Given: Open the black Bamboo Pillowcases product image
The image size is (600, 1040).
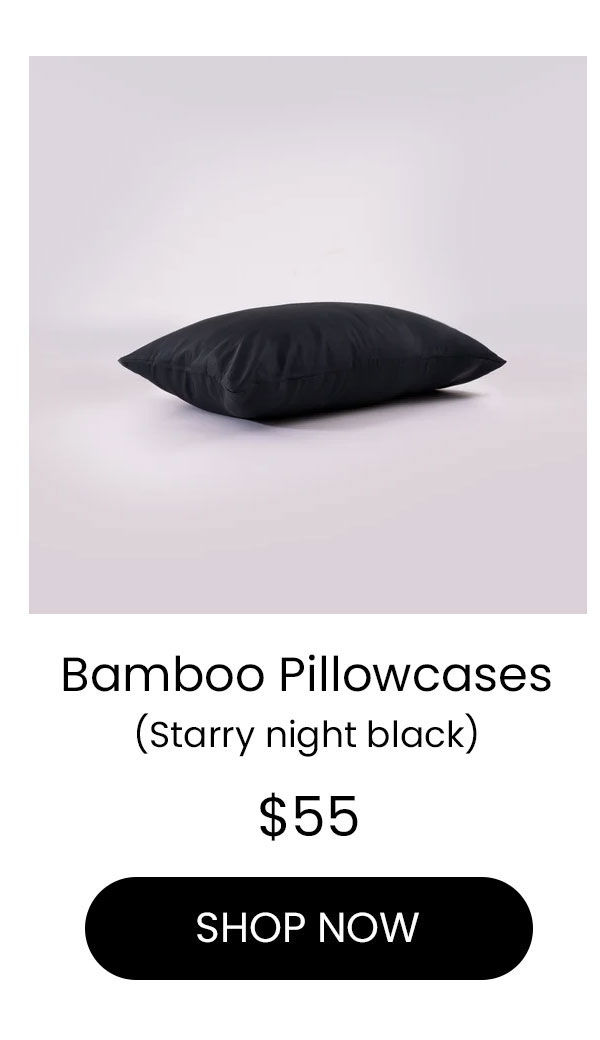Looking at the screenshot, I should click(x=308, y=335).
